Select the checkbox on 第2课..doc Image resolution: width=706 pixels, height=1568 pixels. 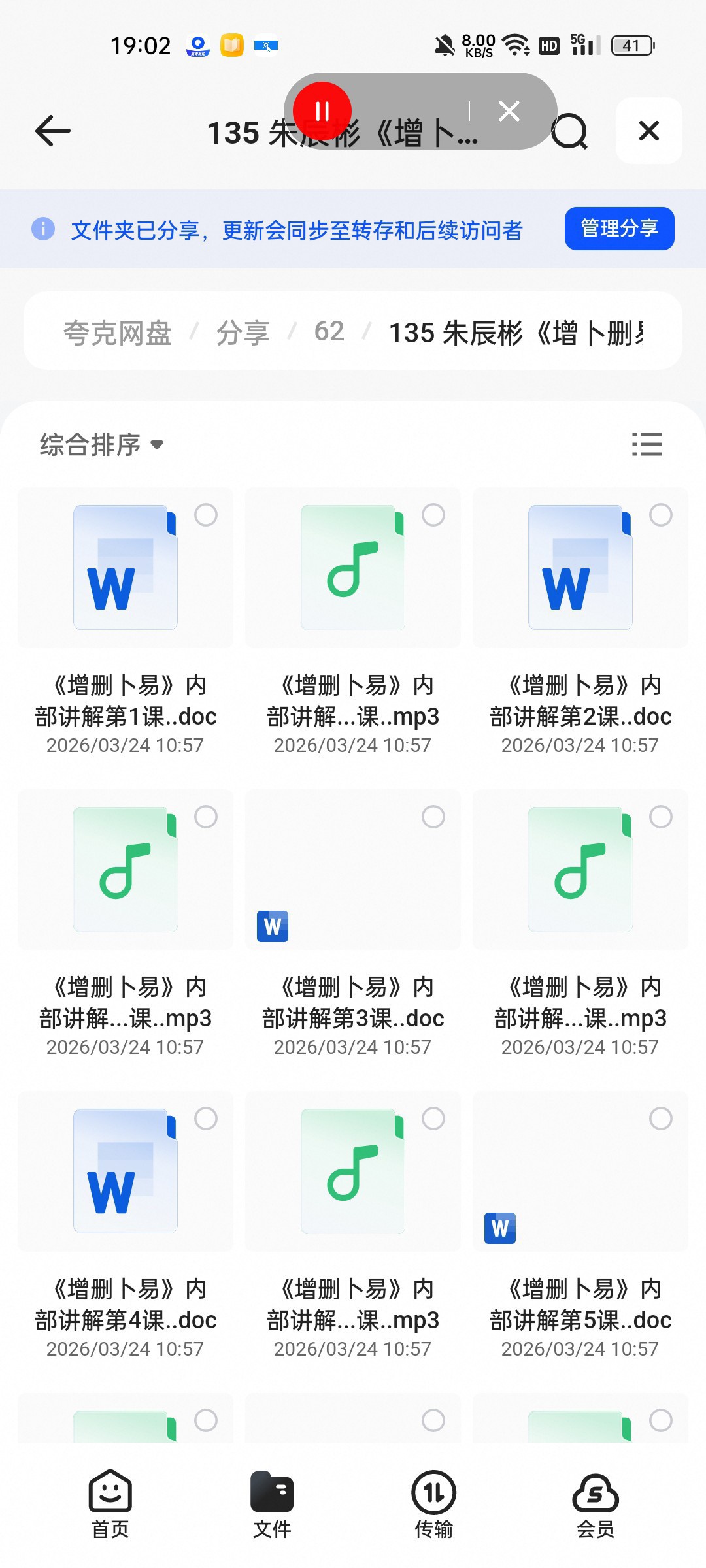[x=661, y=515]
